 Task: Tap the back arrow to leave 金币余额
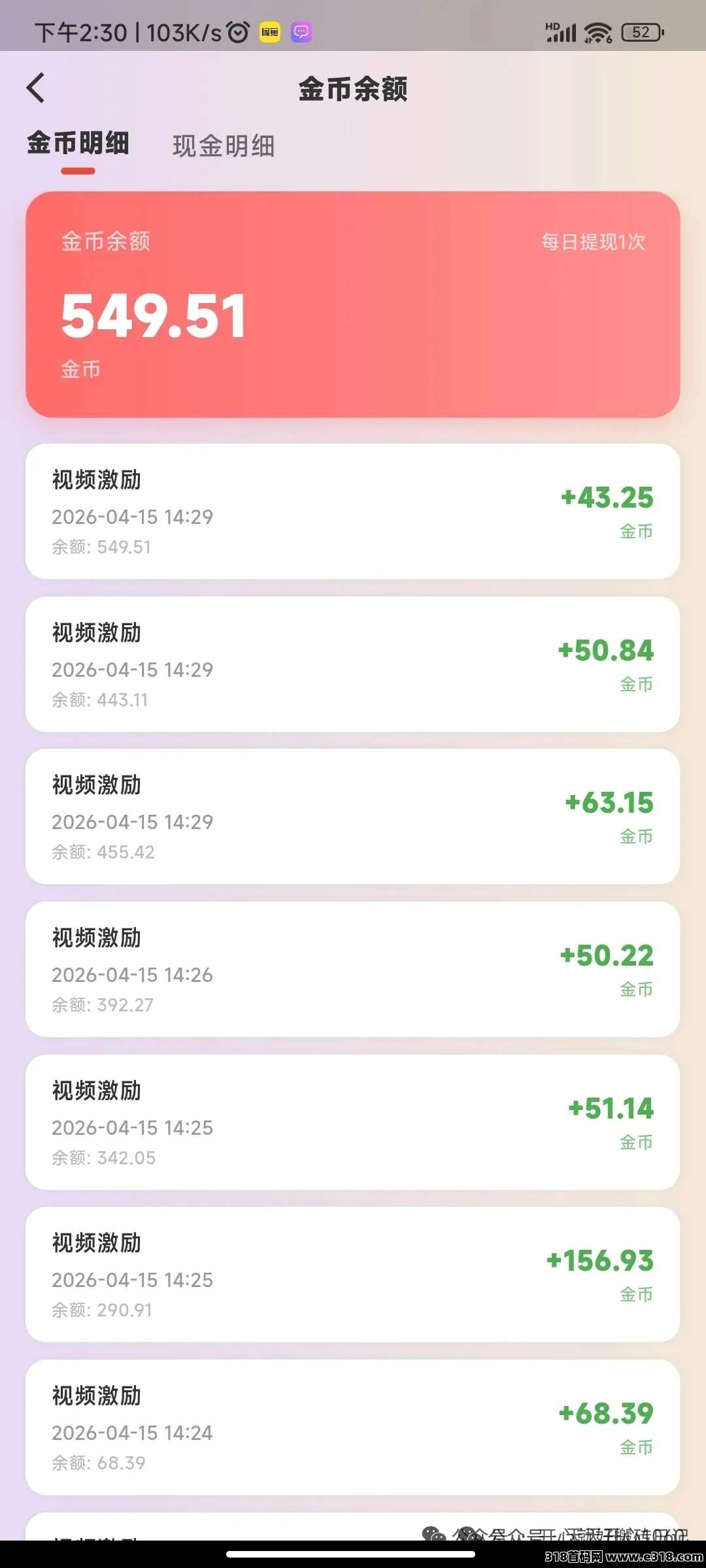tap(36, 88)
